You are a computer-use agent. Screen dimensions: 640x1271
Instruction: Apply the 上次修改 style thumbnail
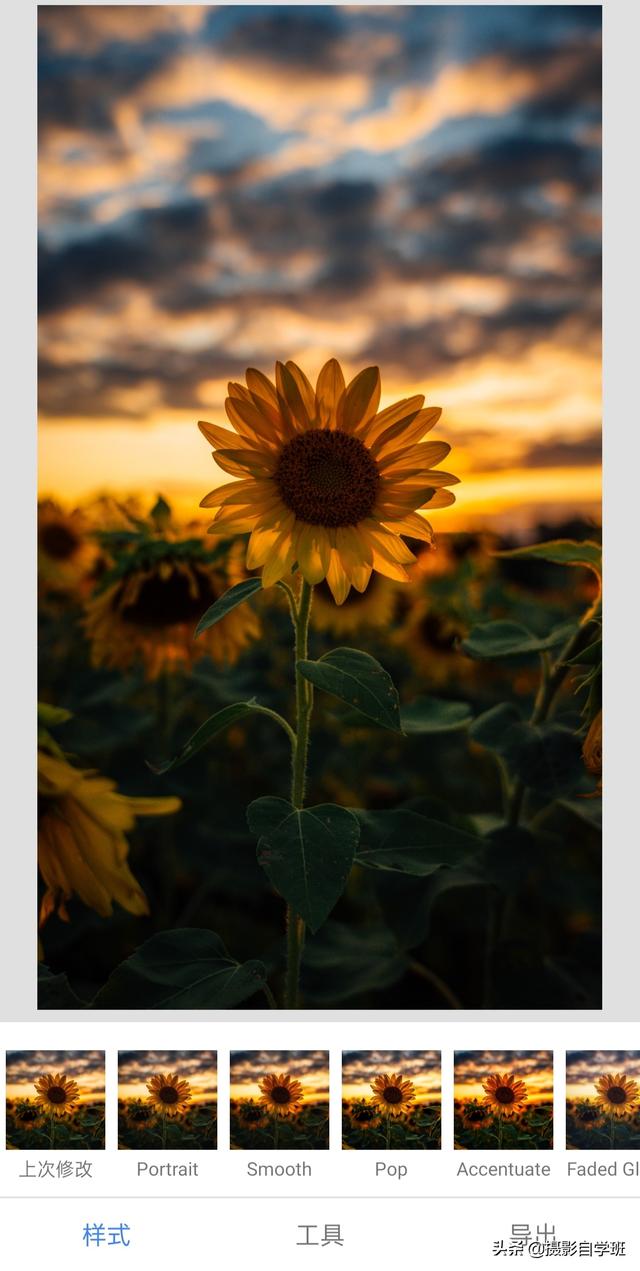55,1099
